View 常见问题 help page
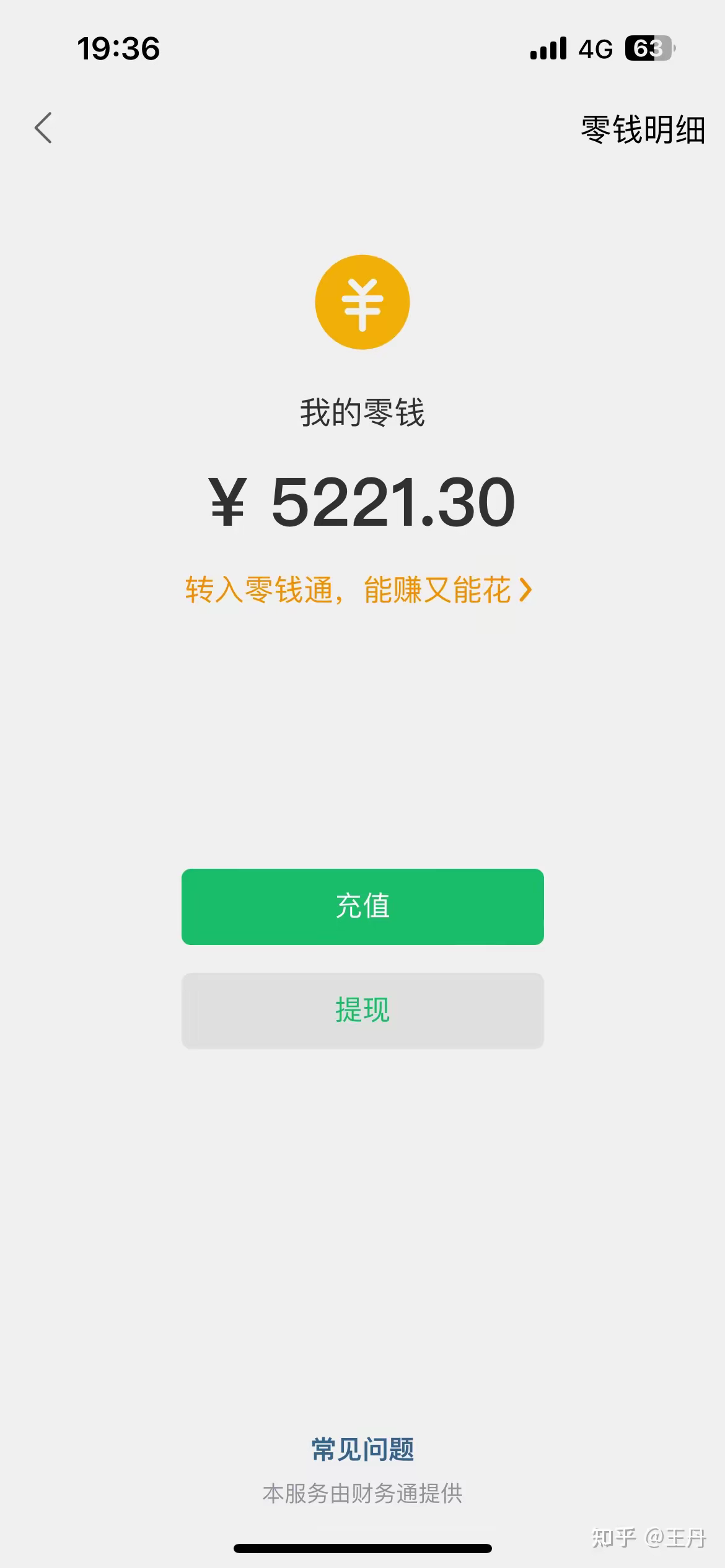 (x=362, y=1450)
